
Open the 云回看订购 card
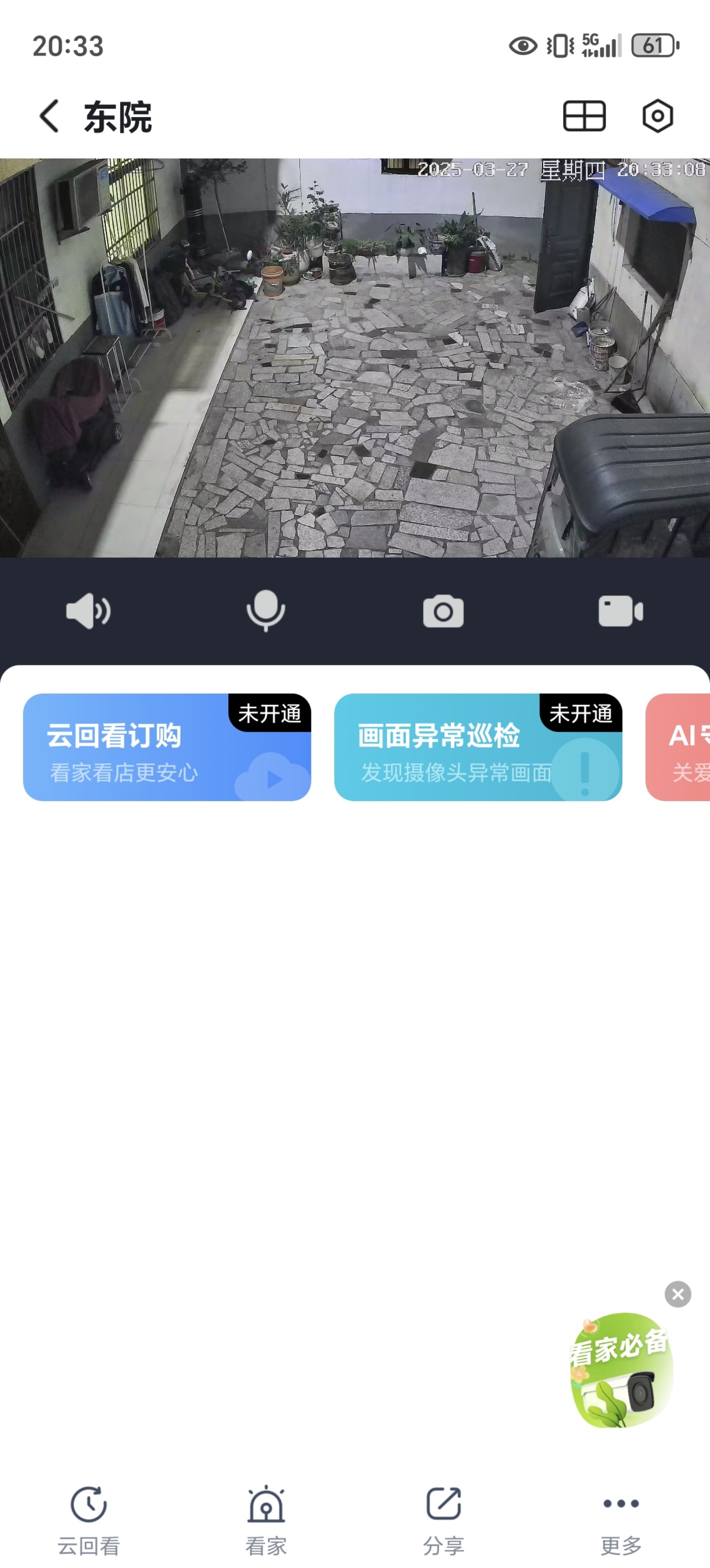166,747
